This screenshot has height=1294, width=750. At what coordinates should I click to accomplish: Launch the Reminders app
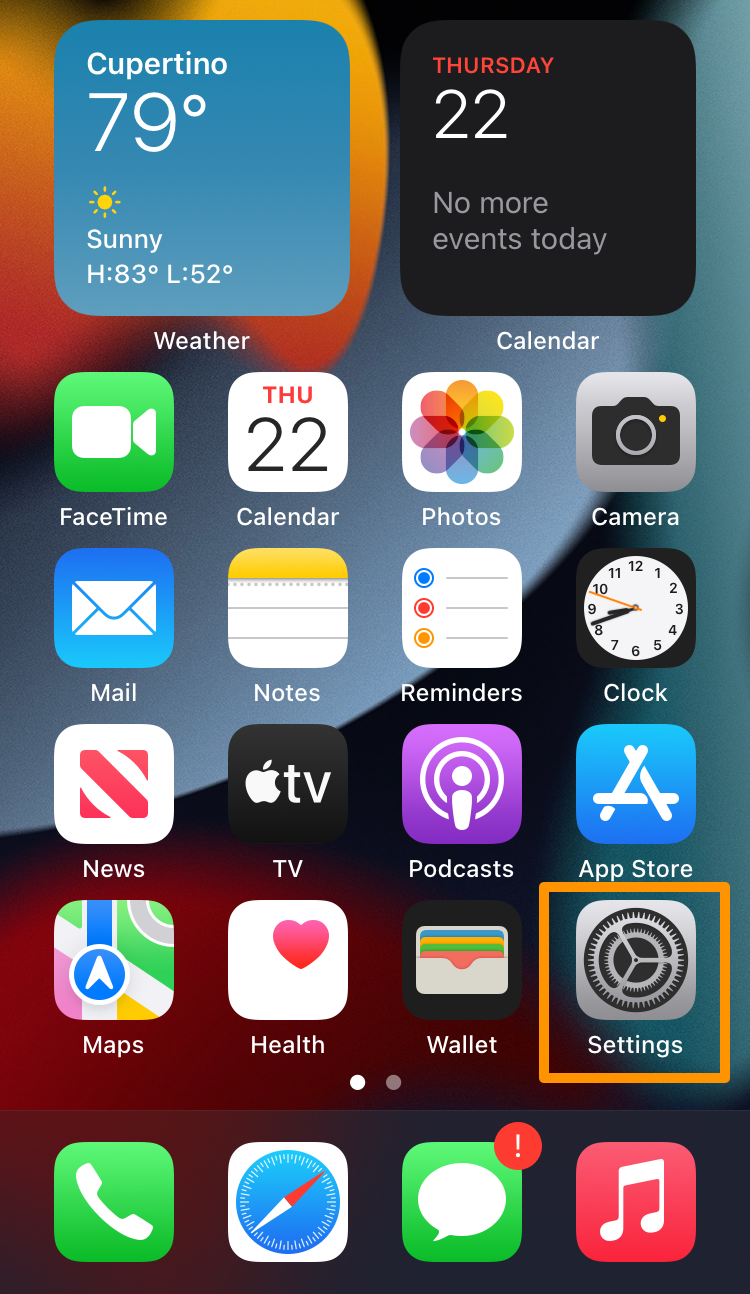(x=461, y=608)
